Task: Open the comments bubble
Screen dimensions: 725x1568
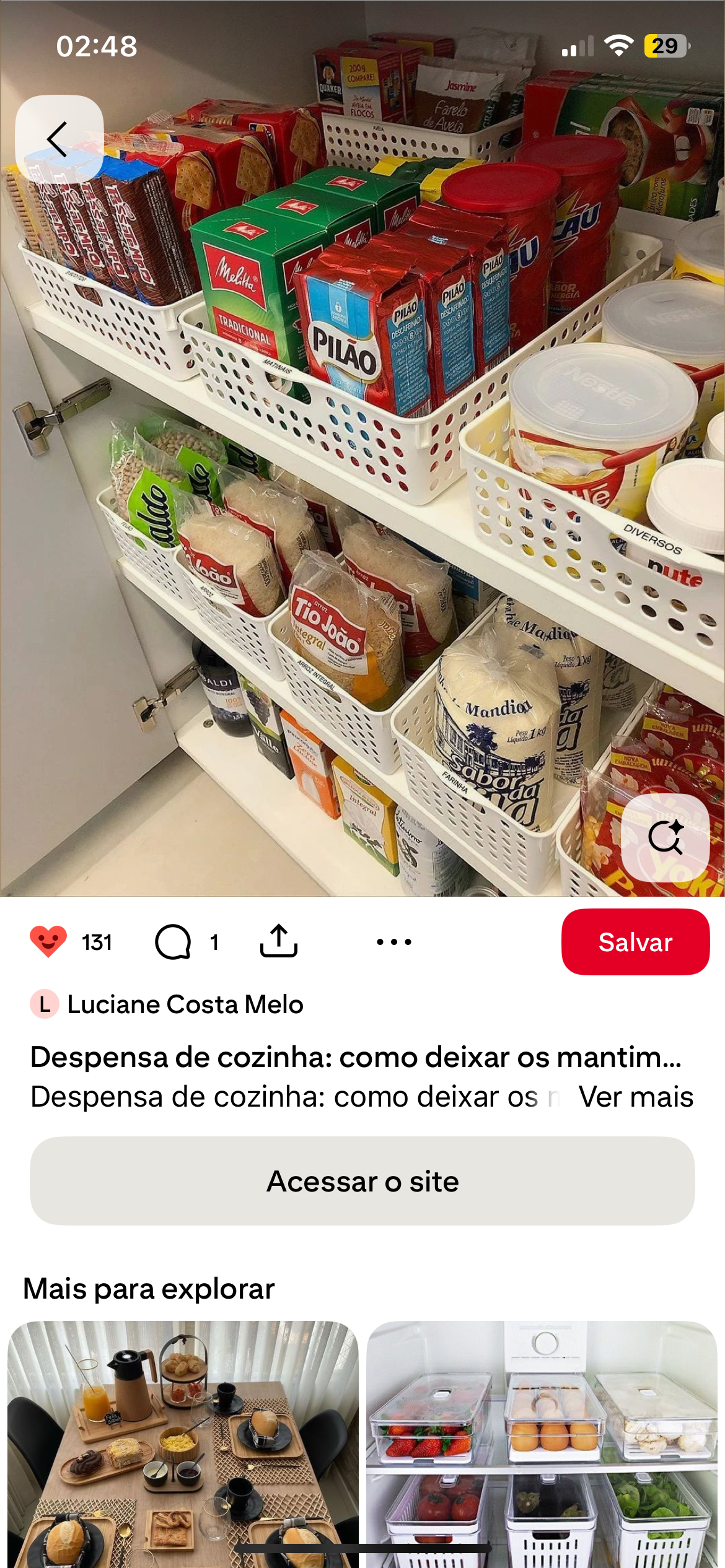Action: [173, 942]
